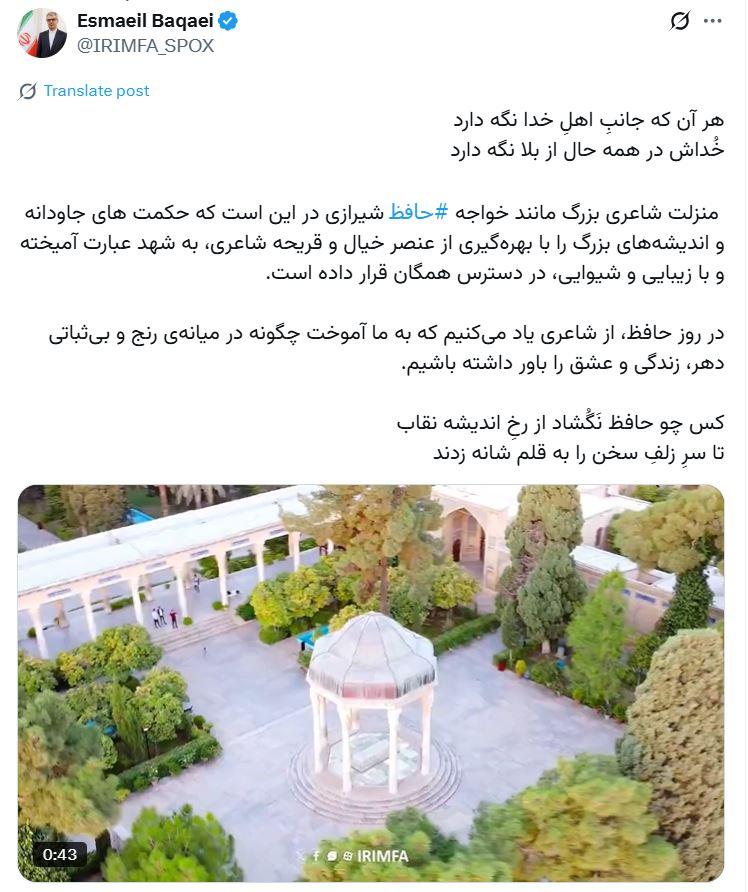
Task: Open Esmaeil Baqaei's profile picture
Action: click(x=42, y=33)
